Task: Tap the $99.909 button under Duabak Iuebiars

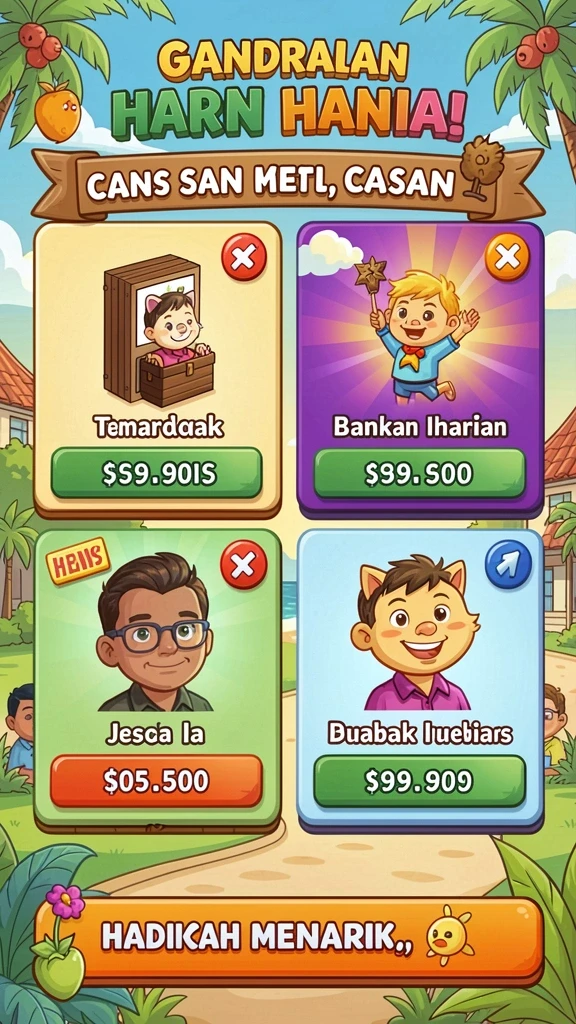Action: tap(419, 780)
